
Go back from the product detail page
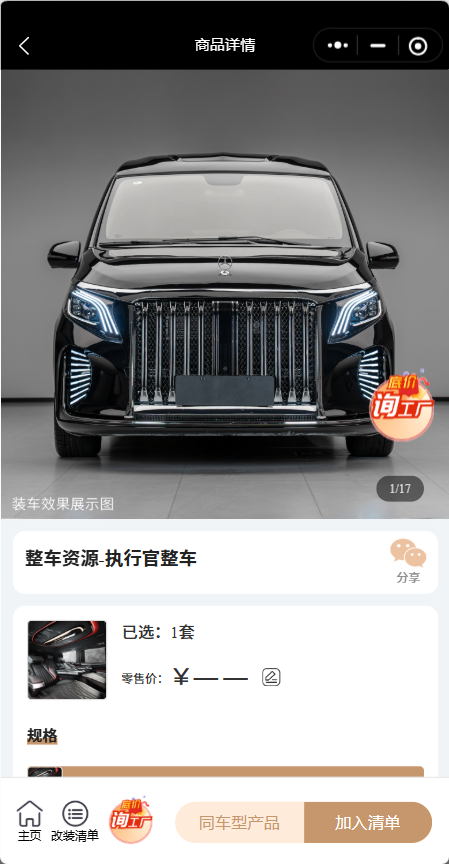pyautogui.click(x=24, y=46)
